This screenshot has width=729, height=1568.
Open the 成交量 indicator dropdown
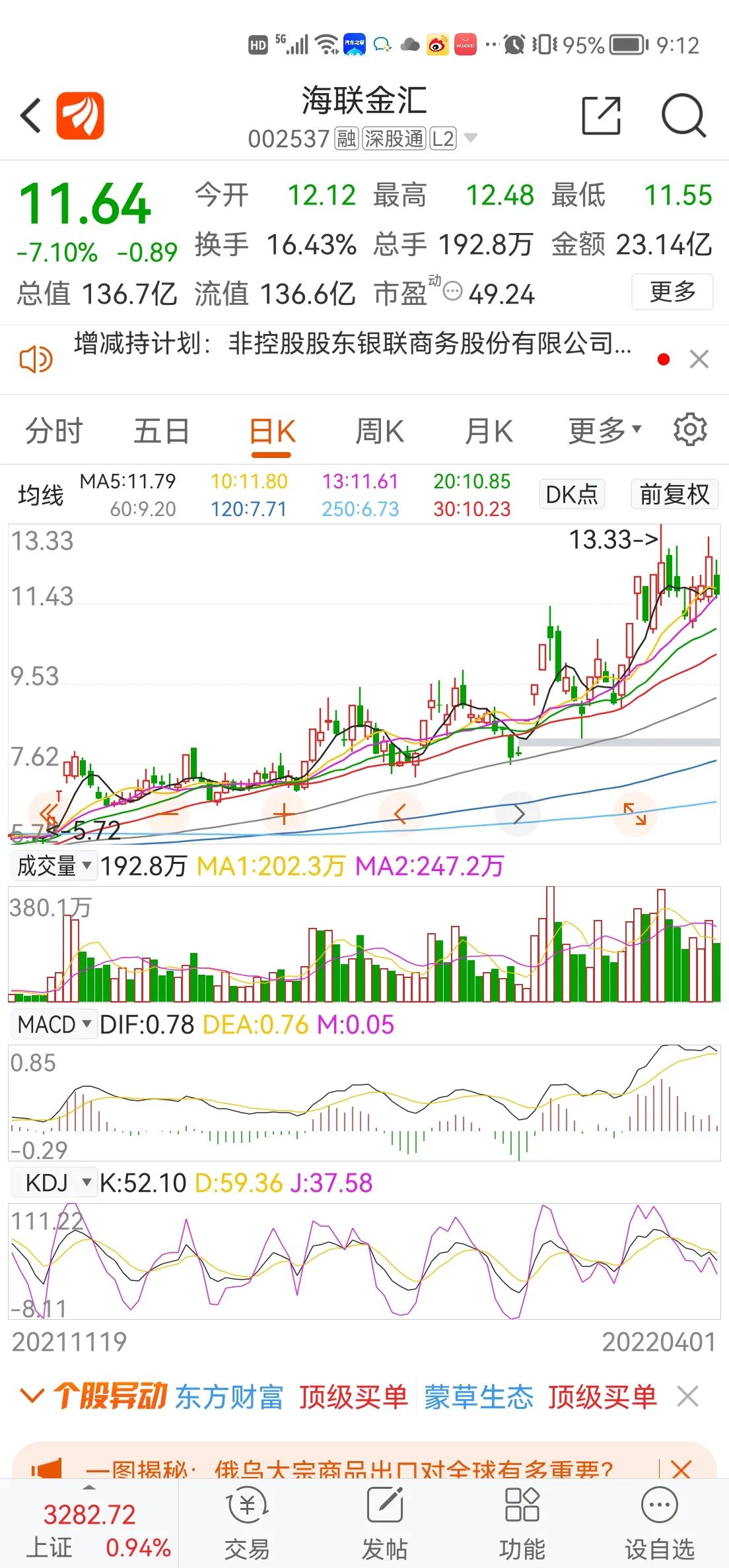(54, 865)
